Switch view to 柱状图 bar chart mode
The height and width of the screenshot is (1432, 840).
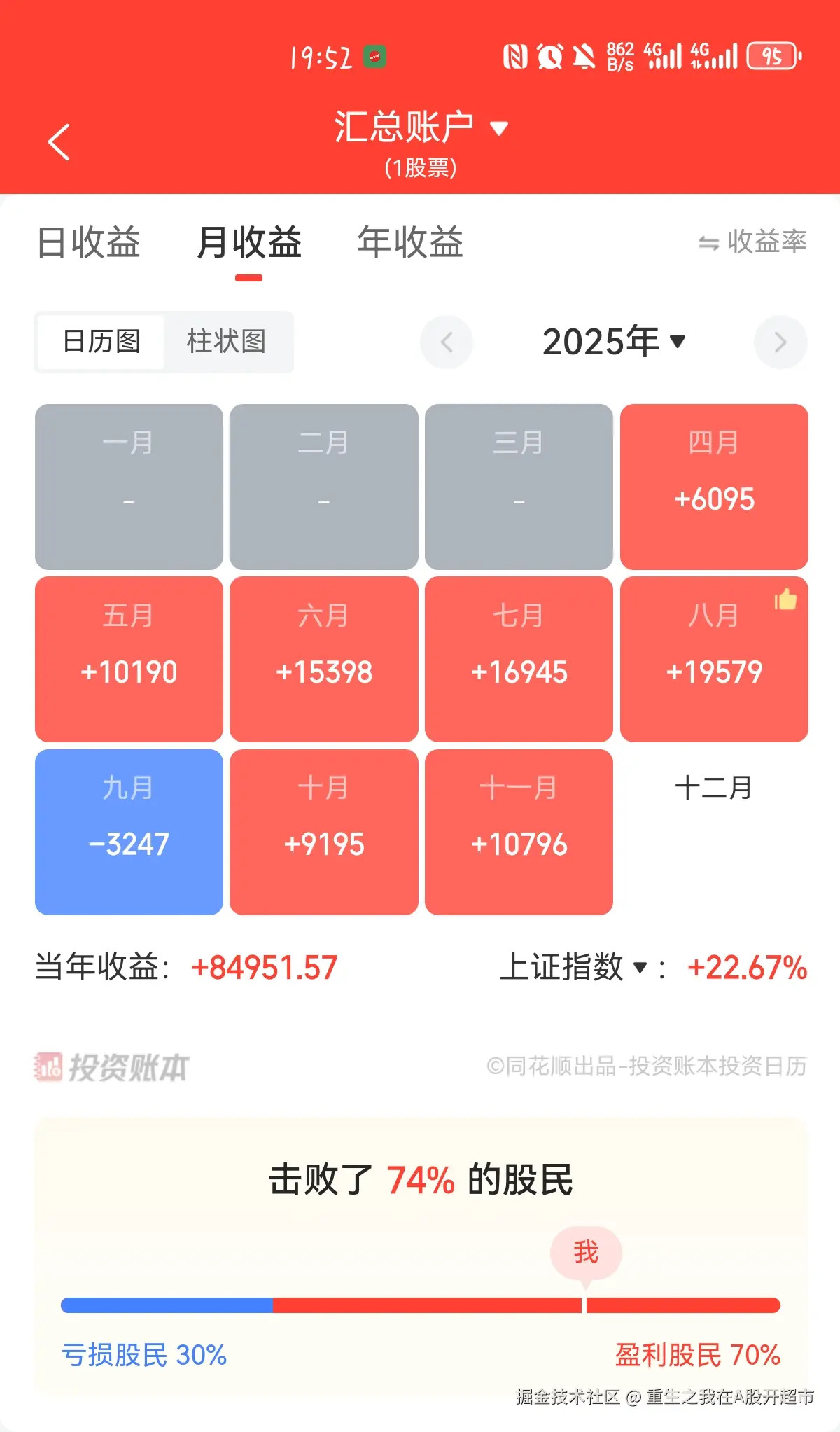[227, 342]
